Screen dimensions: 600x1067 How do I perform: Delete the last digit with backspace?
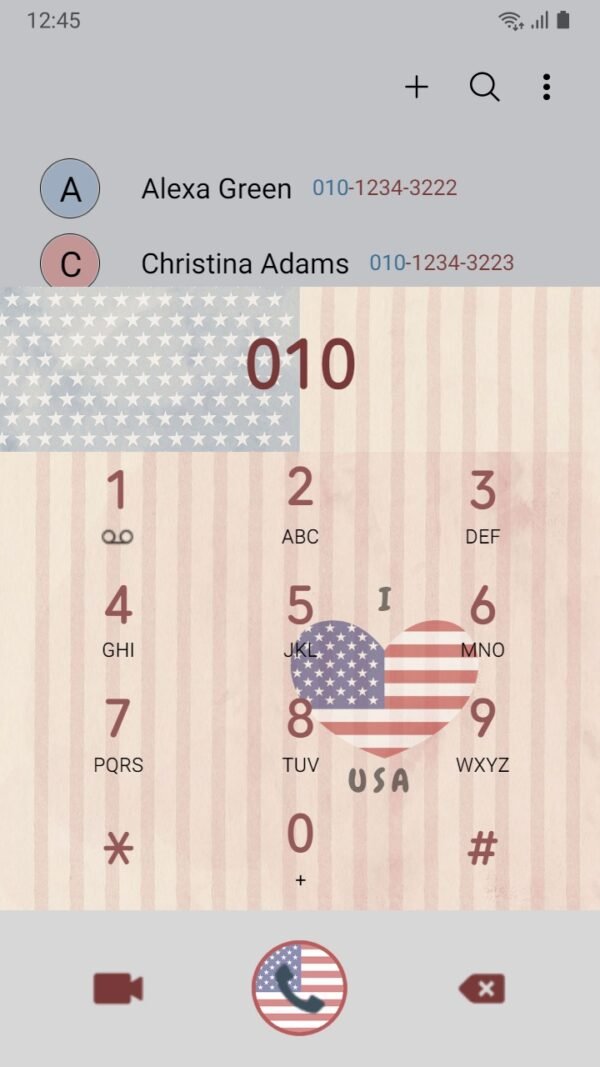pos(482,988)
